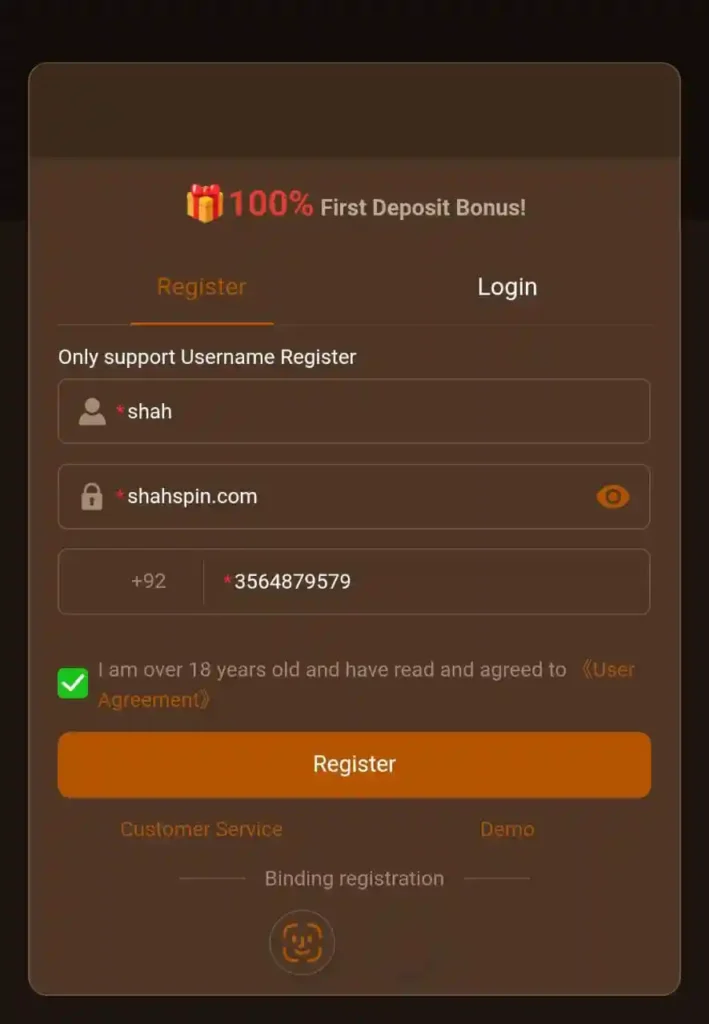Switch to the Login tab
The width and height of the screenshot is (709, 1024).
pyautogui.click(x=507, y=287)
